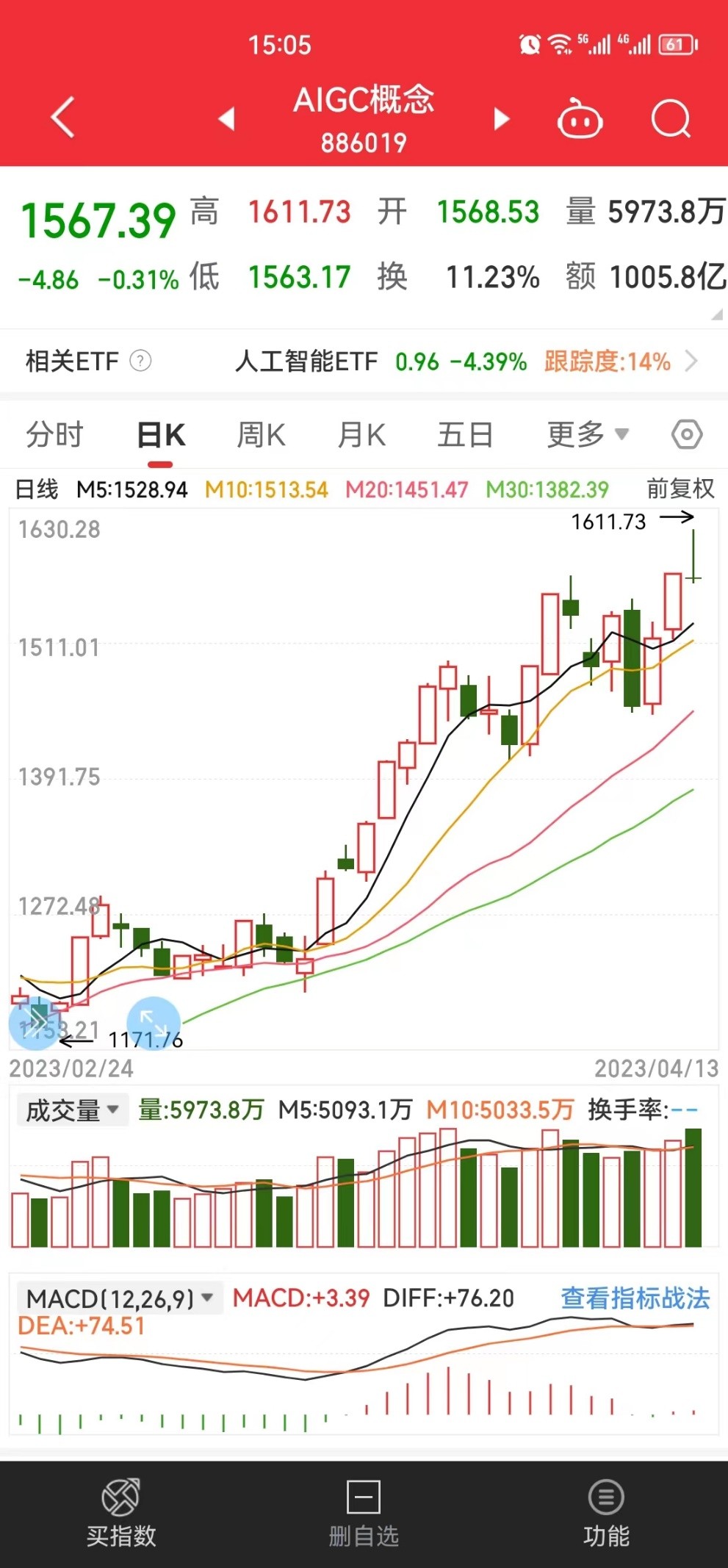Switch to previous stock with left triangle arrow
The width and height of the screenshot is (728, 1568).
coord(228,118)
